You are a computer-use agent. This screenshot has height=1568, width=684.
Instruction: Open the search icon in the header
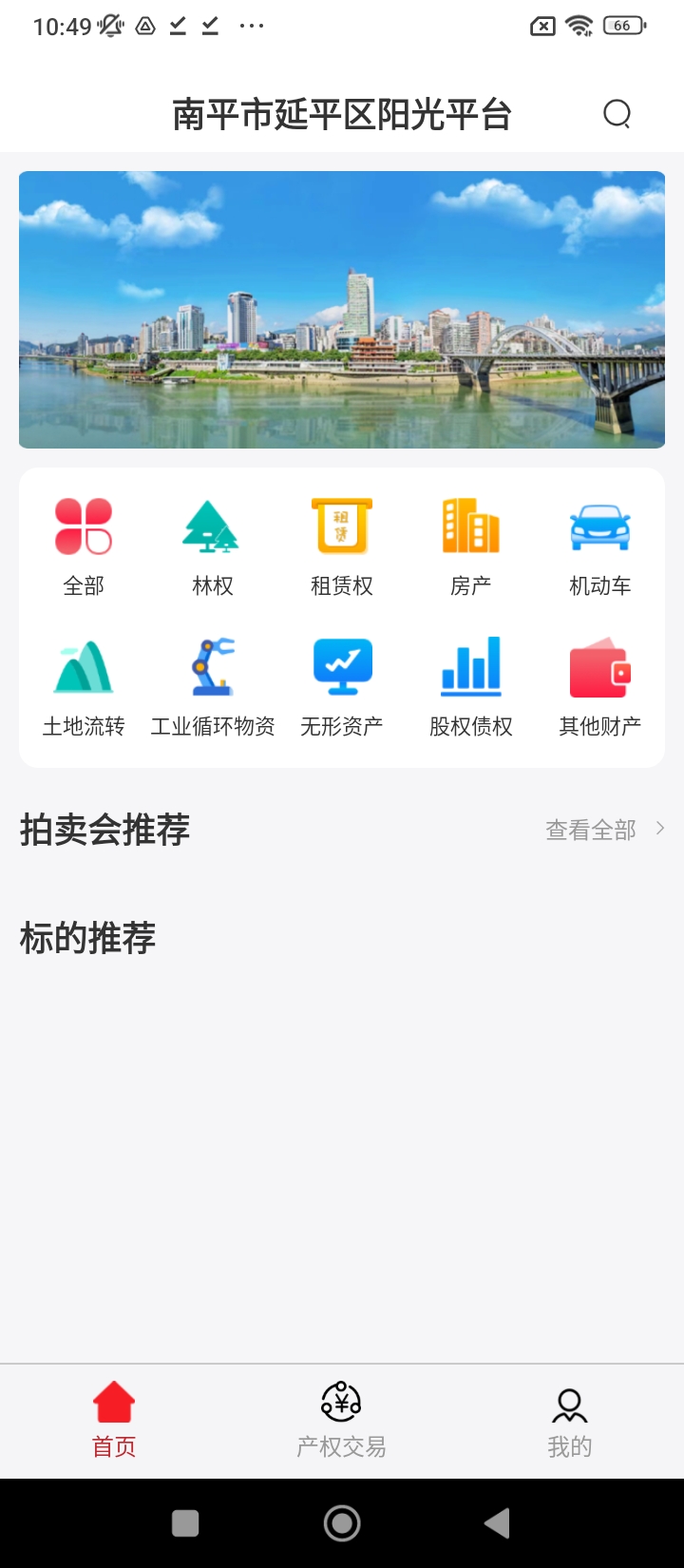617,114
